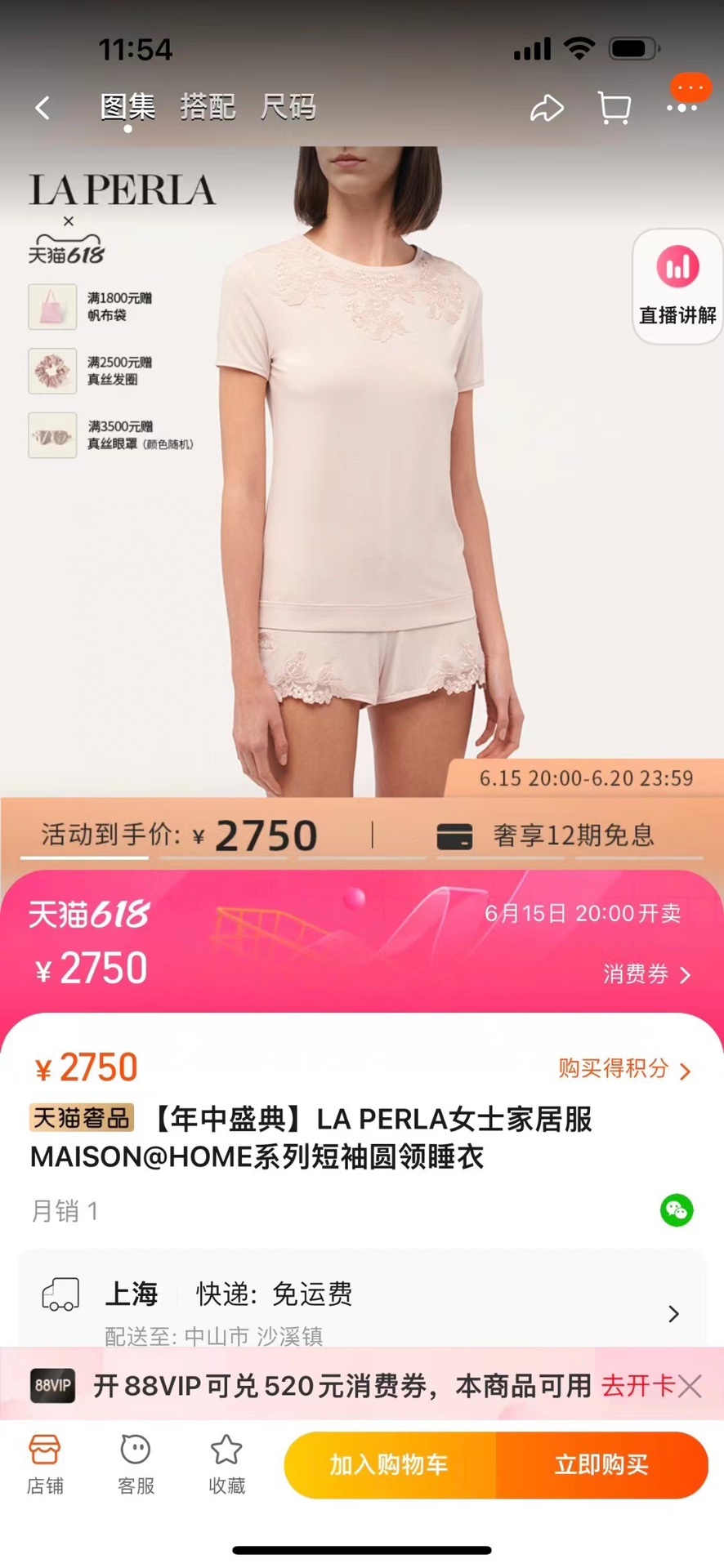This screenshot has height=1568, width=724.
Task: Open 消费券 coupons
Action: coord(646,973)
